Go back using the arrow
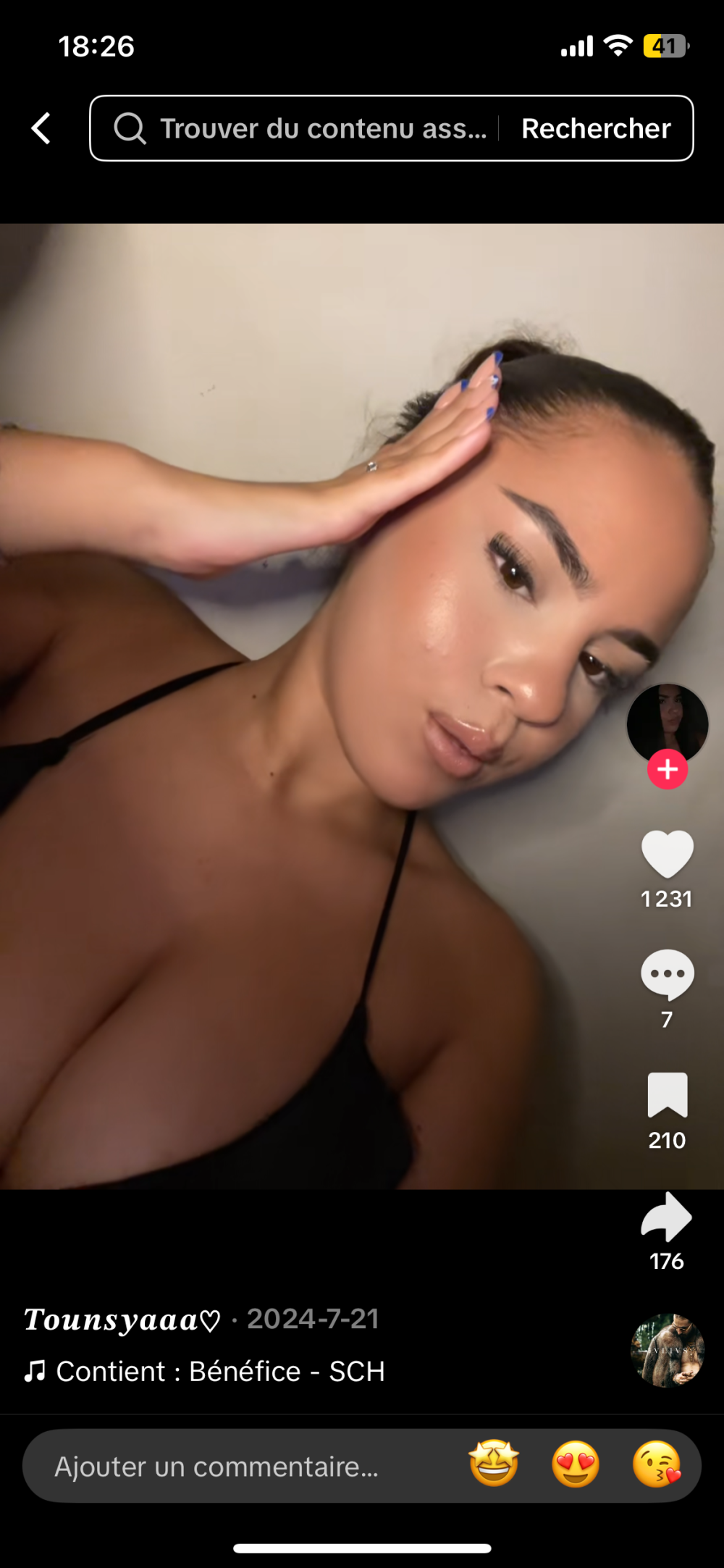724x1568 pixels. 41,129
